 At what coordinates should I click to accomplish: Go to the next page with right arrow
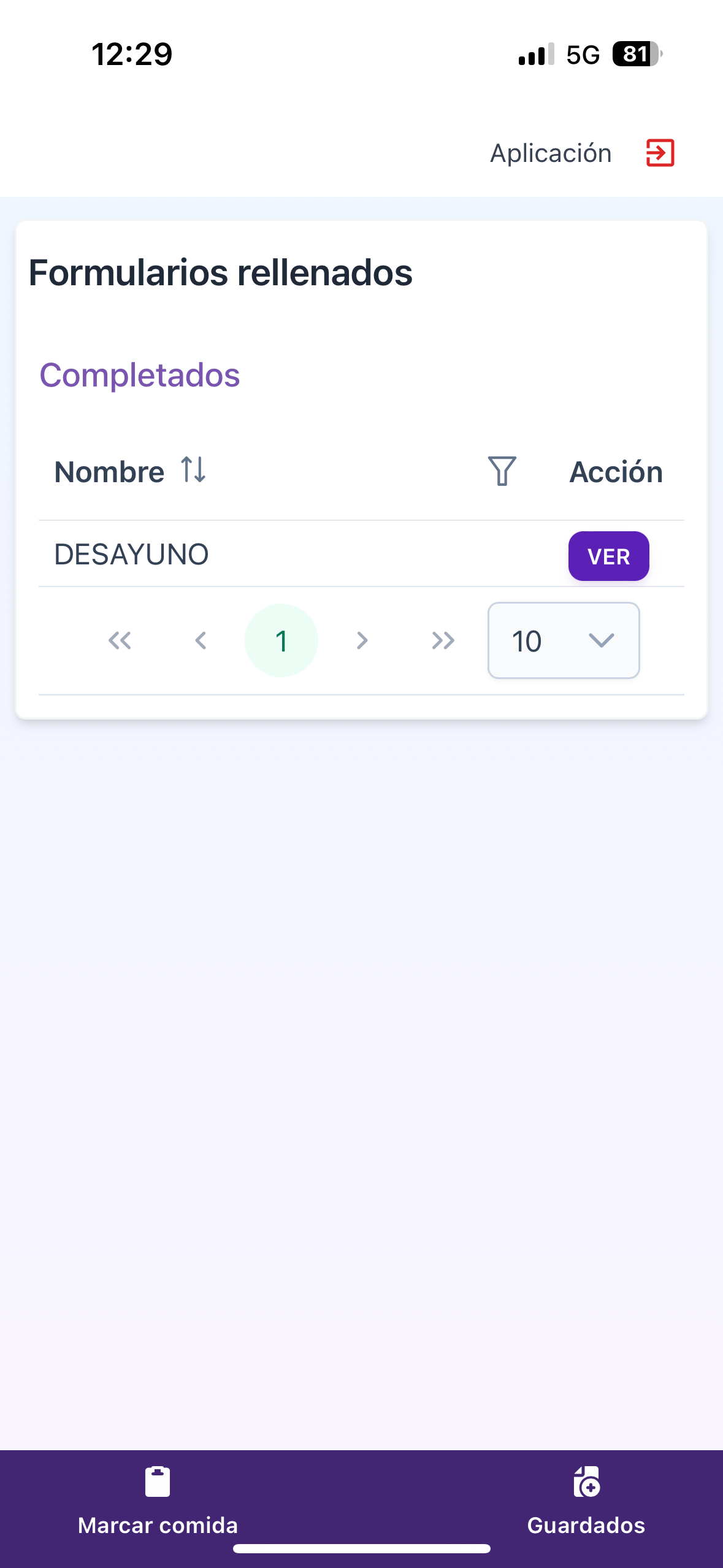click(362, 640)
